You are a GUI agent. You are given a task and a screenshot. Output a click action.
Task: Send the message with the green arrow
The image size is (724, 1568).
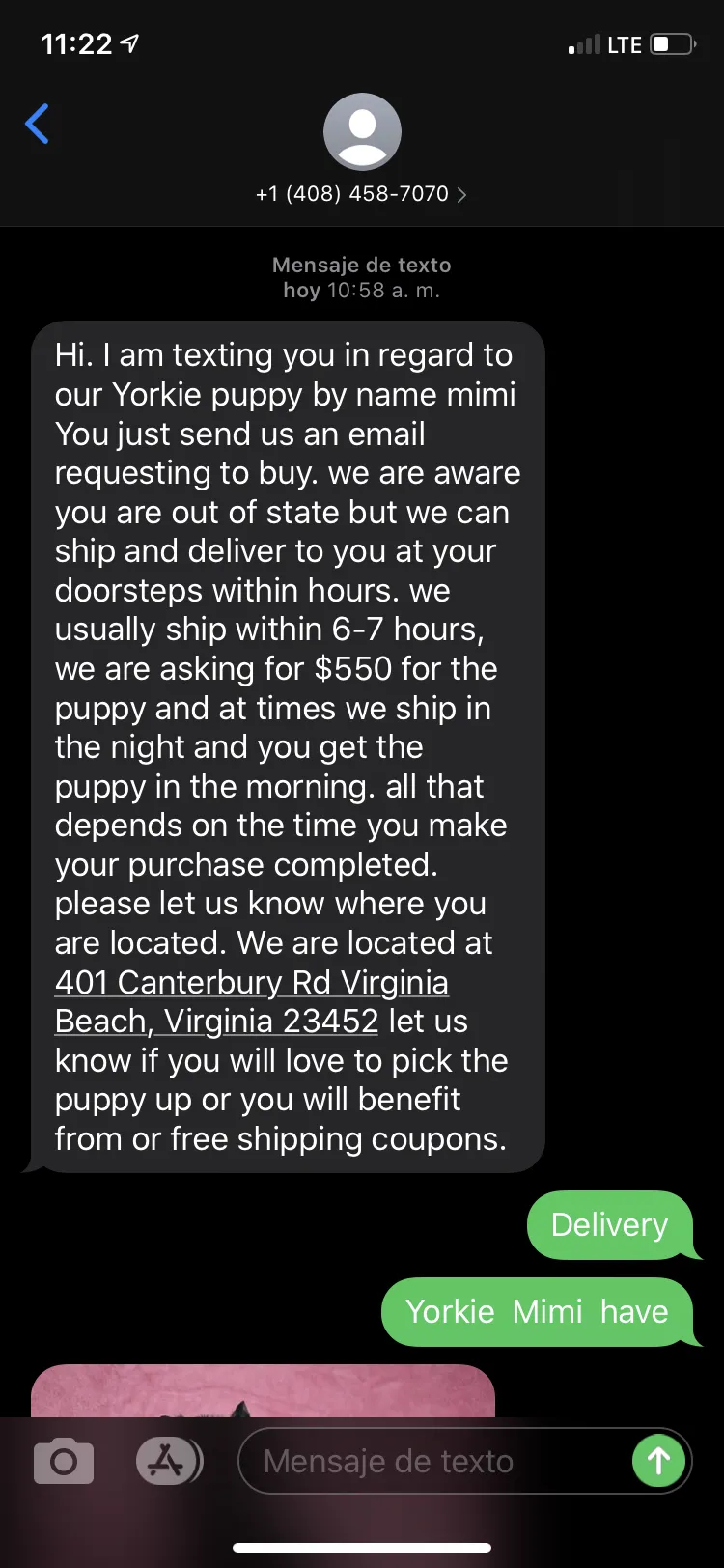(x=658, y=1461)
